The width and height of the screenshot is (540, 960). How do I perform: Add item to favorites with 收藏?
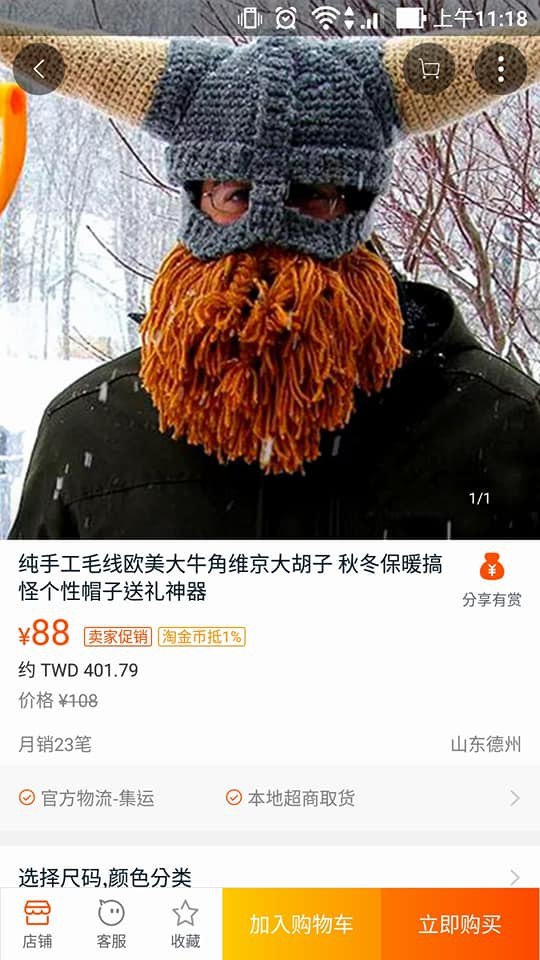tap(185, 924)
